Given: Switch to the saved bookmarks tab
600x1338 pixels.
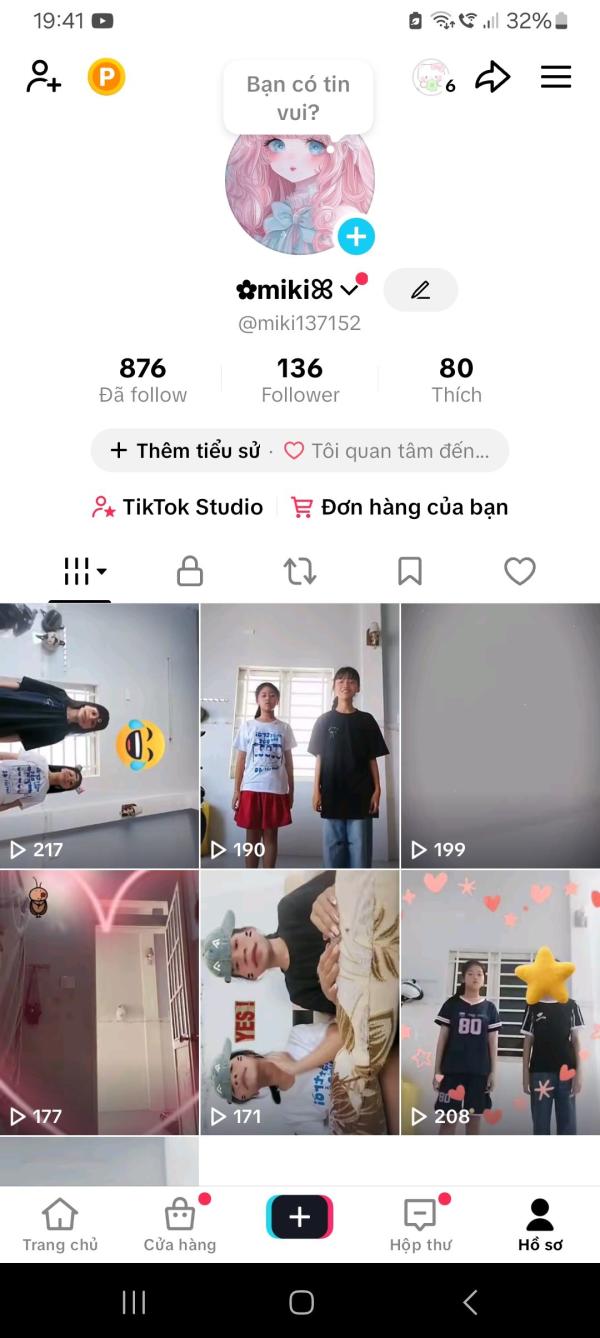Looking at the screenshot, I should tap(410, 571).
